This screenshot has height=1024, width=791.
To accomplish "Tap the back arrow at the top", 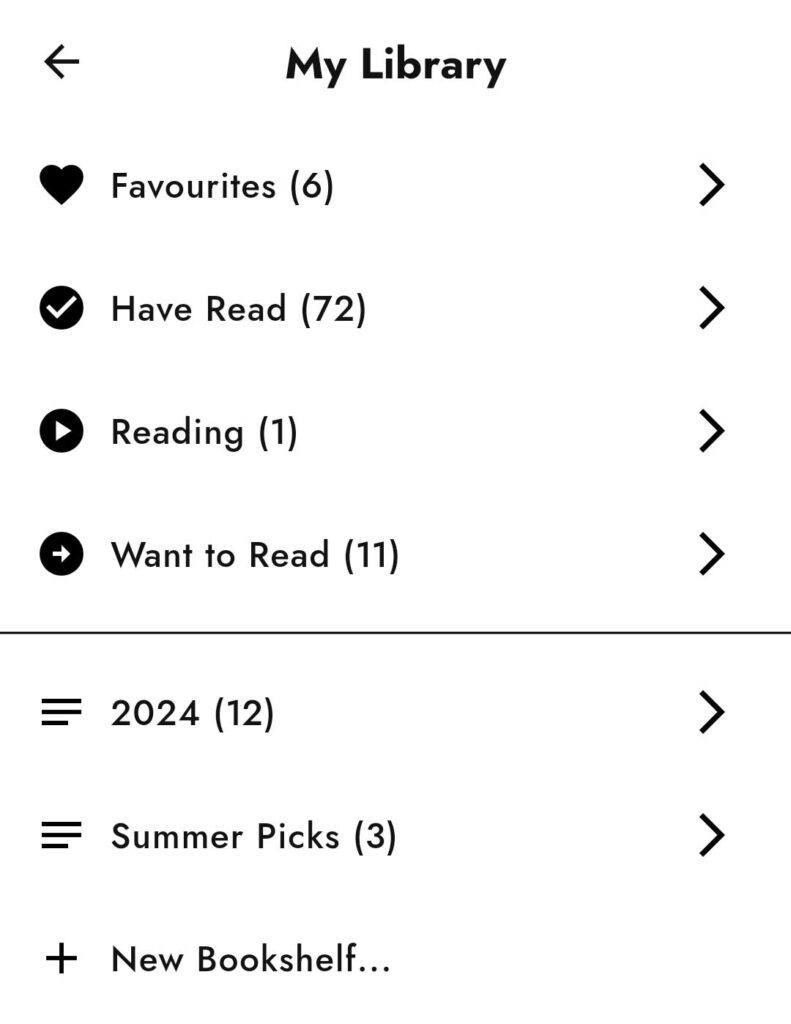I will [62, 61].
